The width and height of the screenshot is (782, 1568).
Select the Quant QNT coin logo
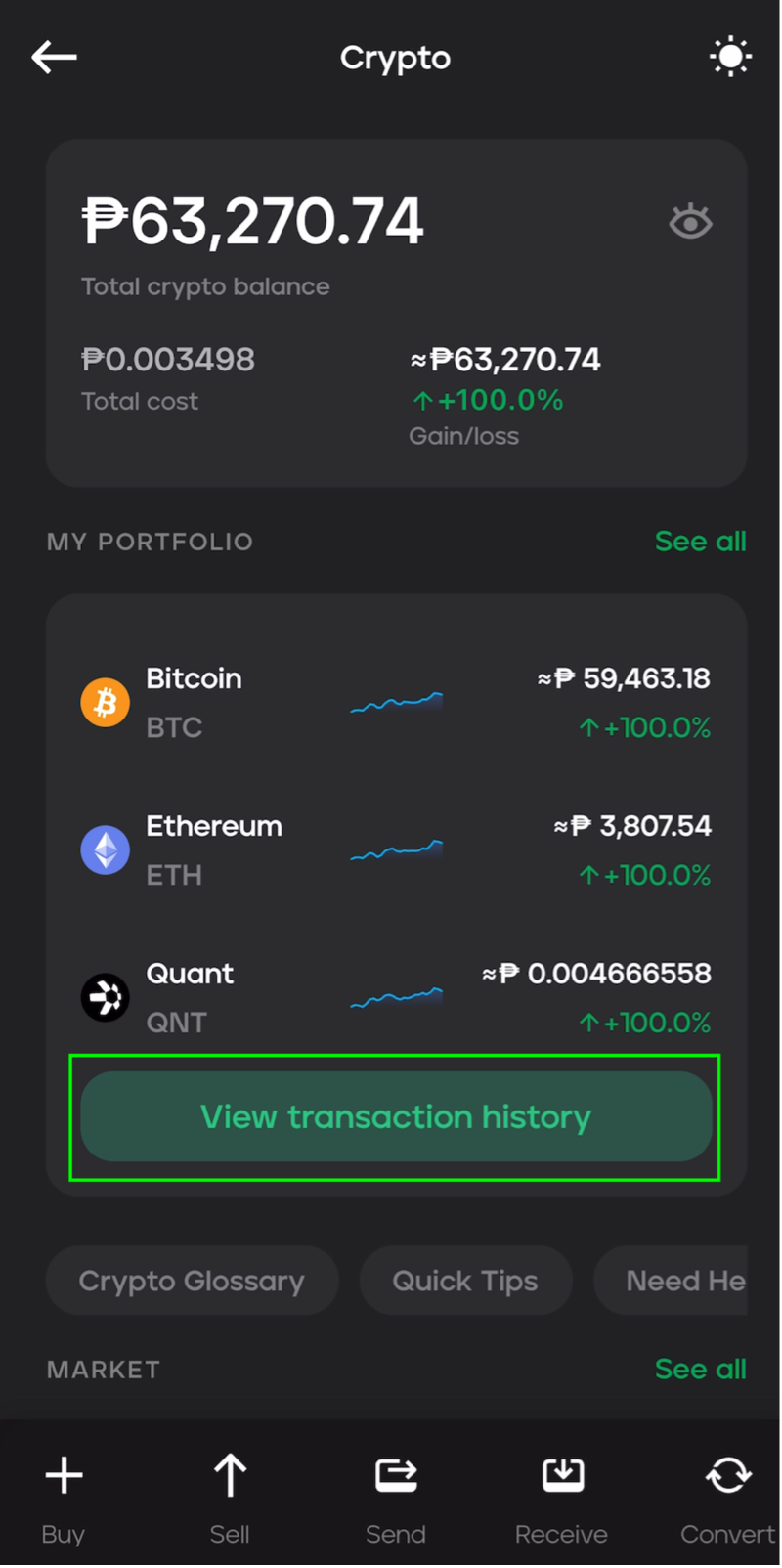point(105,997)
